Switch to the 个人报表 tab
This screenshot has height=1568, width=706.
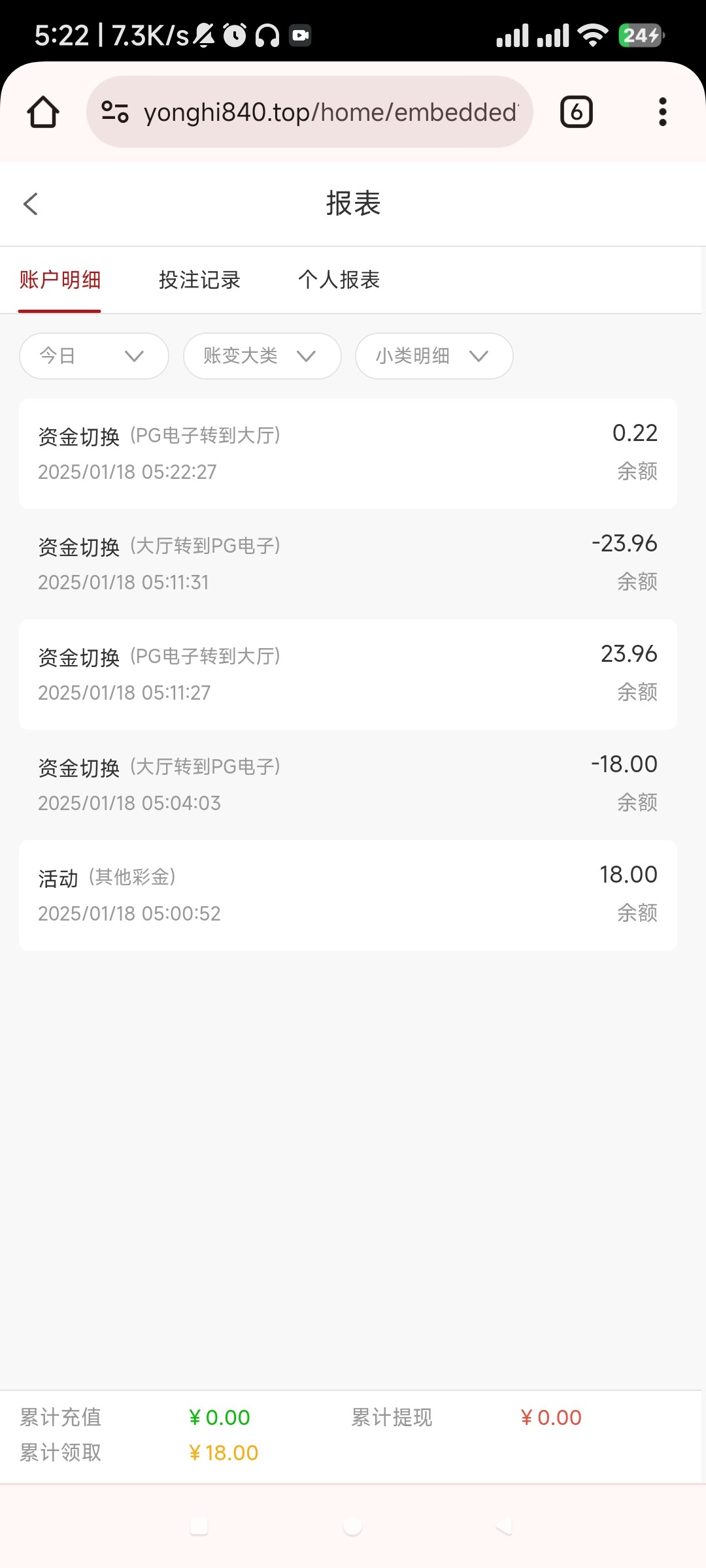click(x=339, y=280)
